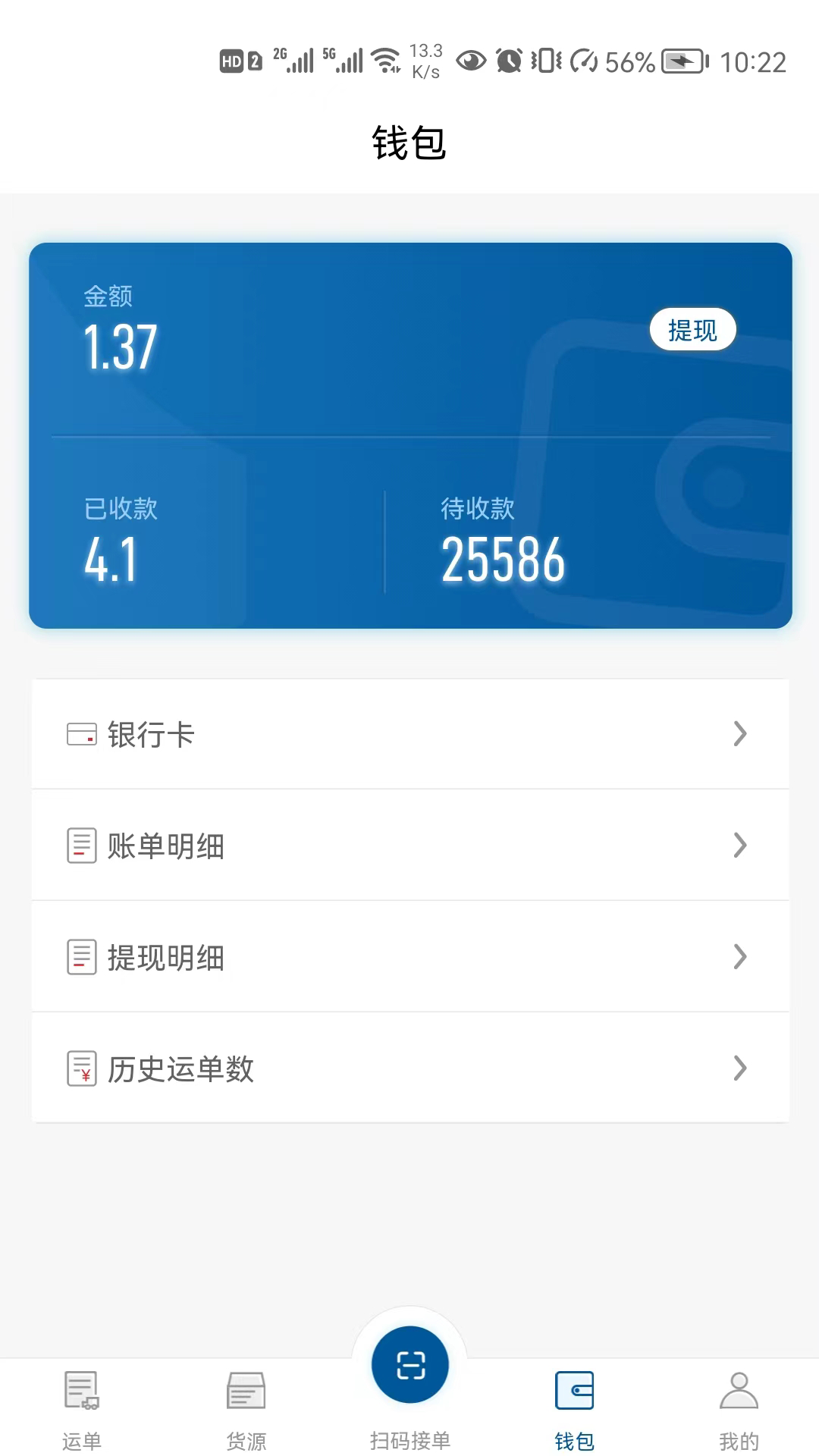The width and height of the screenshot is (819, 1456).
Task: Tap the 56% battery indicator
Action: click(x=629, y=62)
